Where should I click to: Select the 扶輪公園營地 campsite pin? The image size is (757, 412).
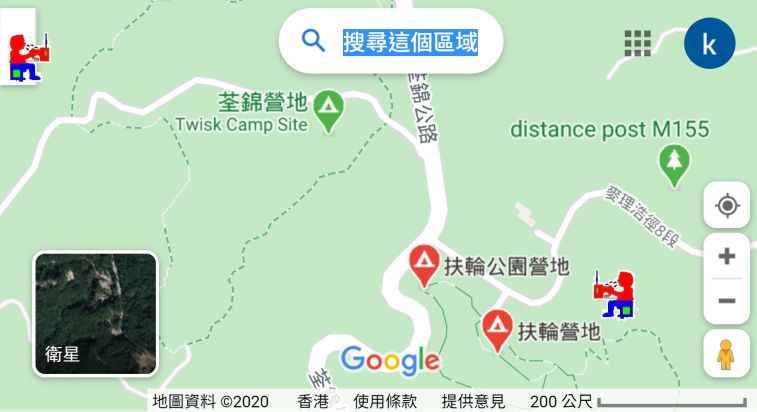(424, 263)
